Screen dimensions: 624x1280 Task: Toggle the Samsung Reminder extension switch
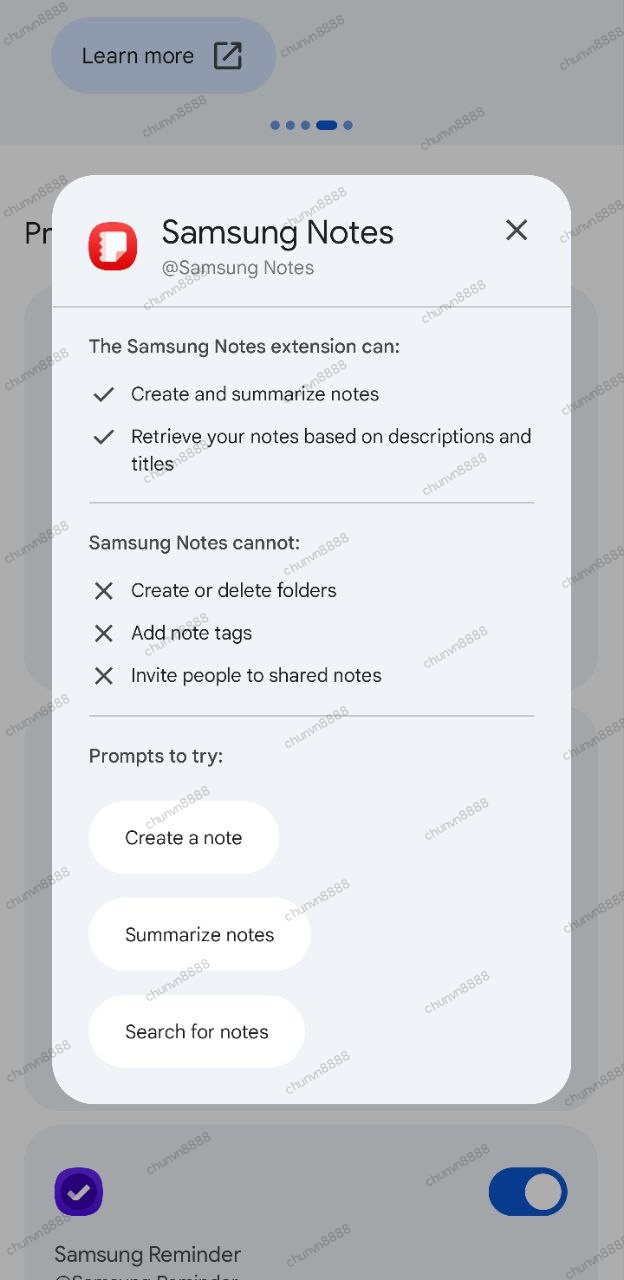click(527, 1192)
